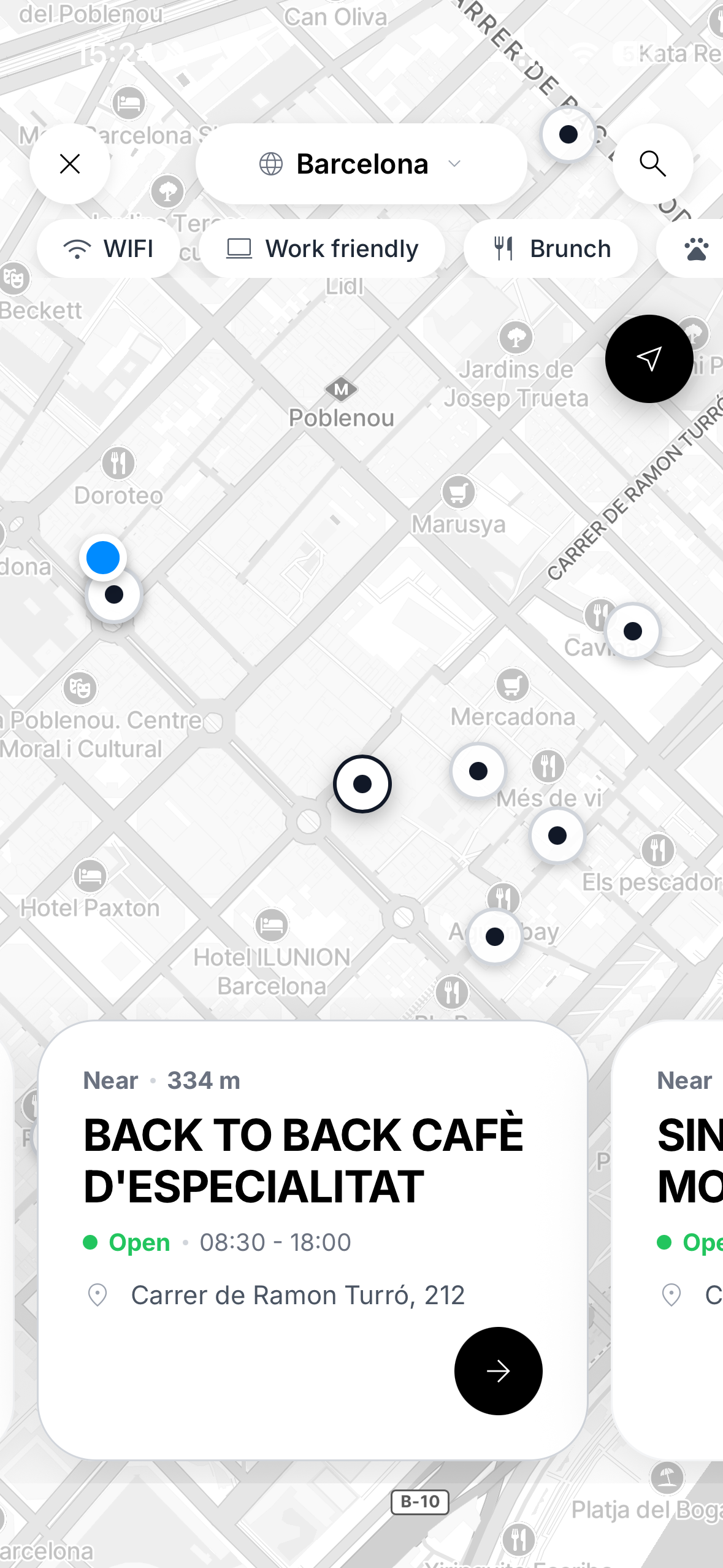723x1568 pixels.
Task: Tap your blue current location dot
Action: pos(102,557)
